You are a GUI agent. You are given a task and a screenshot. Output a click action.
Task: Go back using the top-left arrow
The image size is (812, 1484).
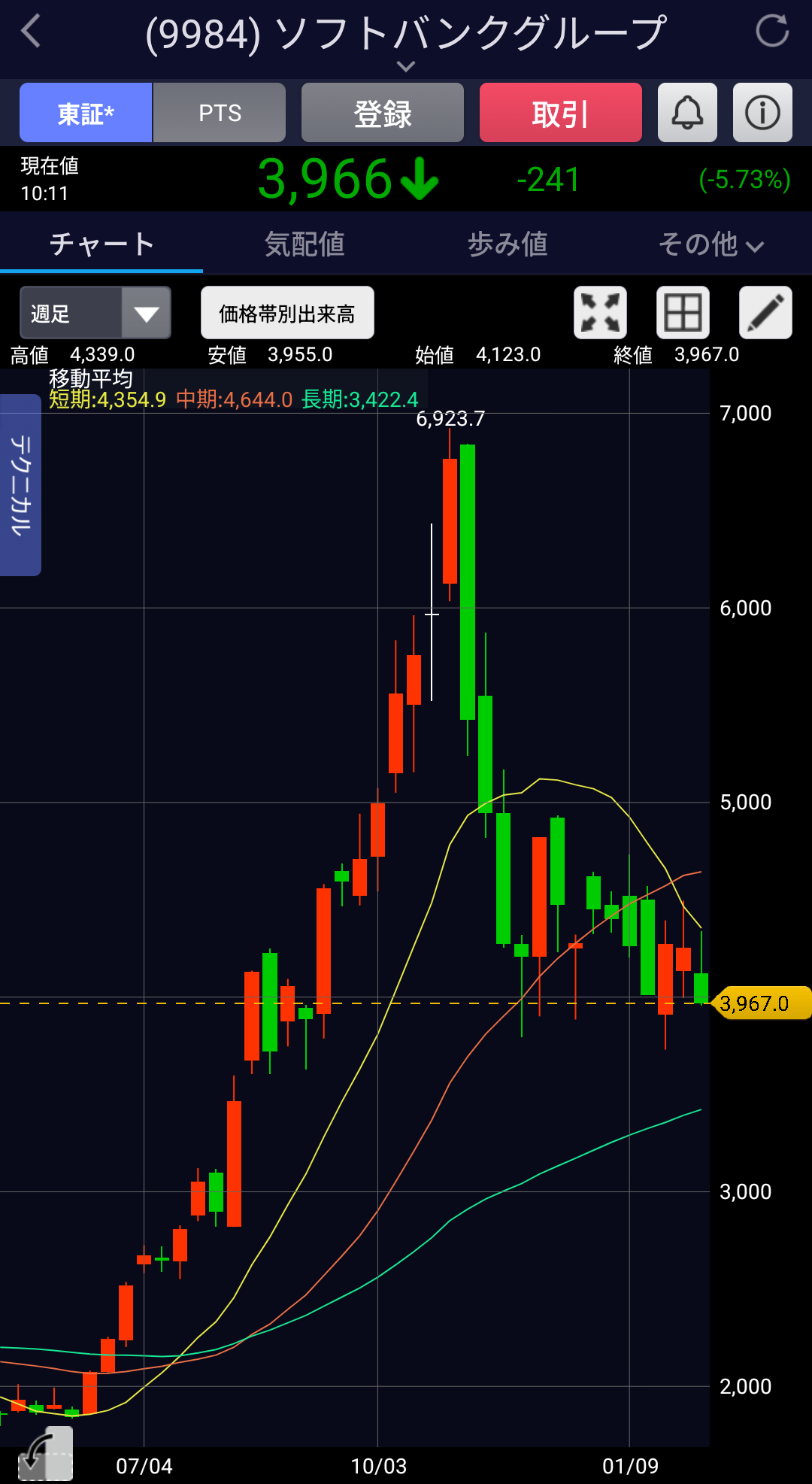(32, 32)
